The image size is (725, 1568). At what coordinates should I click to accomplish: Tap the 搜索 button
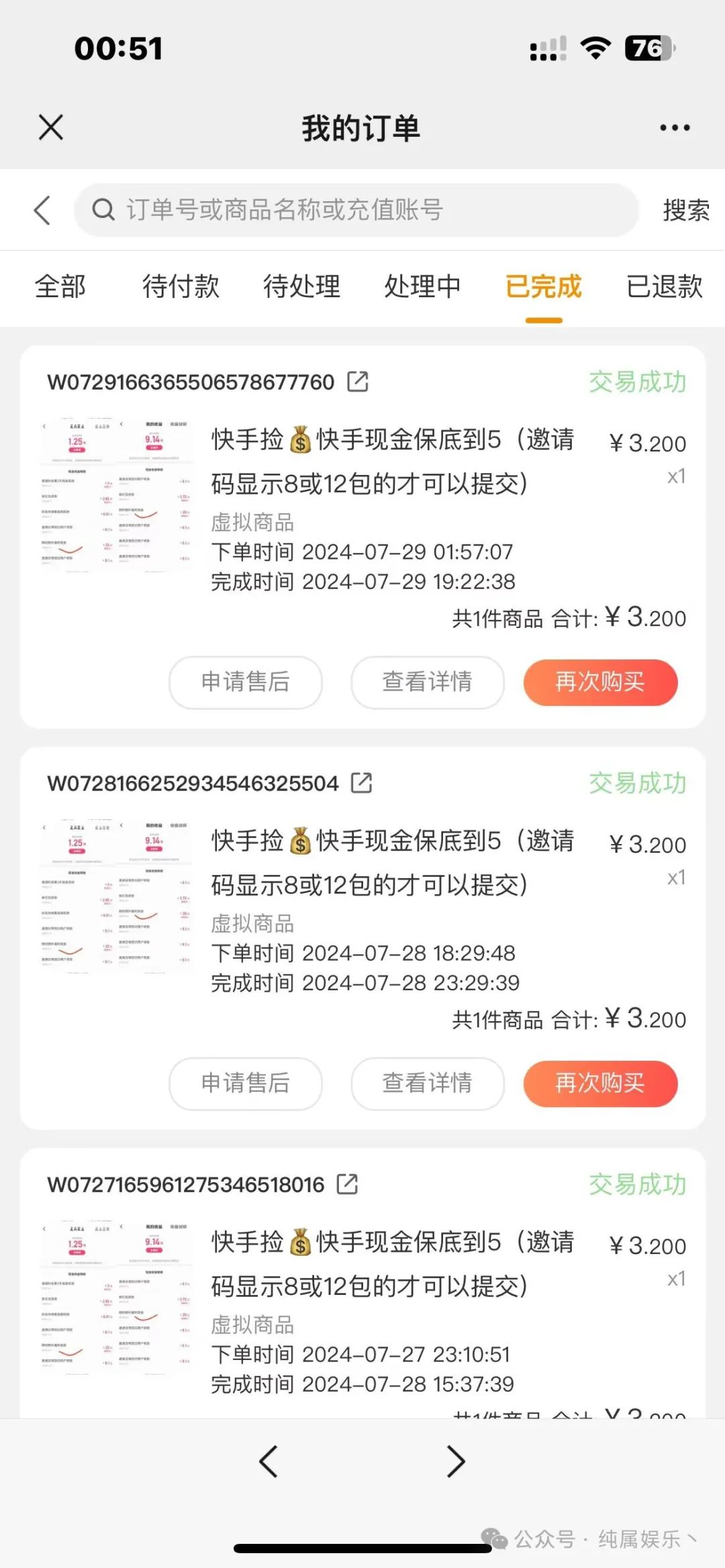tap(685, 211)
